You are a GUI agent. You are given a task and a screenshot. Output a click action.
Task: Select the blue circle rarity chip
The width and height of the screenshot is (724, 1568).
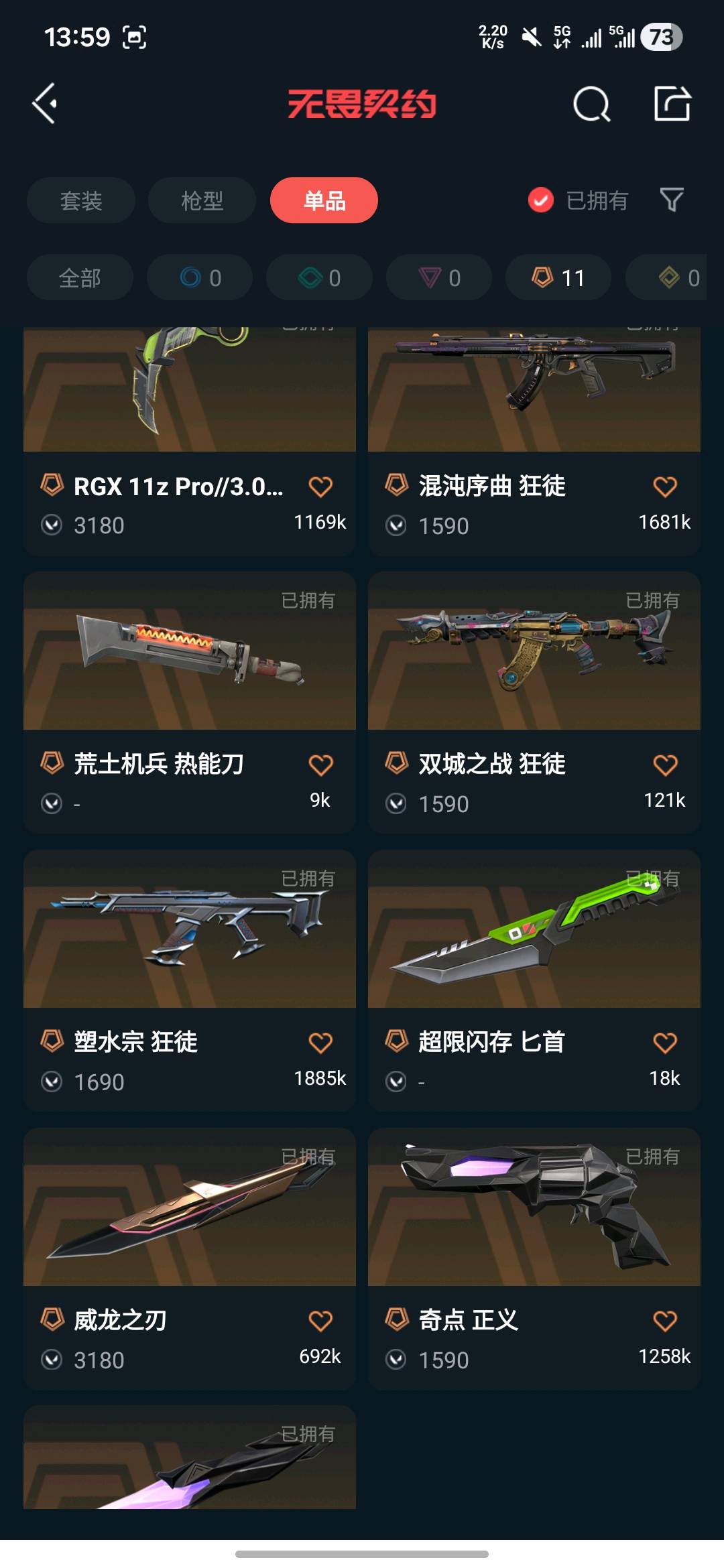pos(200,277)
